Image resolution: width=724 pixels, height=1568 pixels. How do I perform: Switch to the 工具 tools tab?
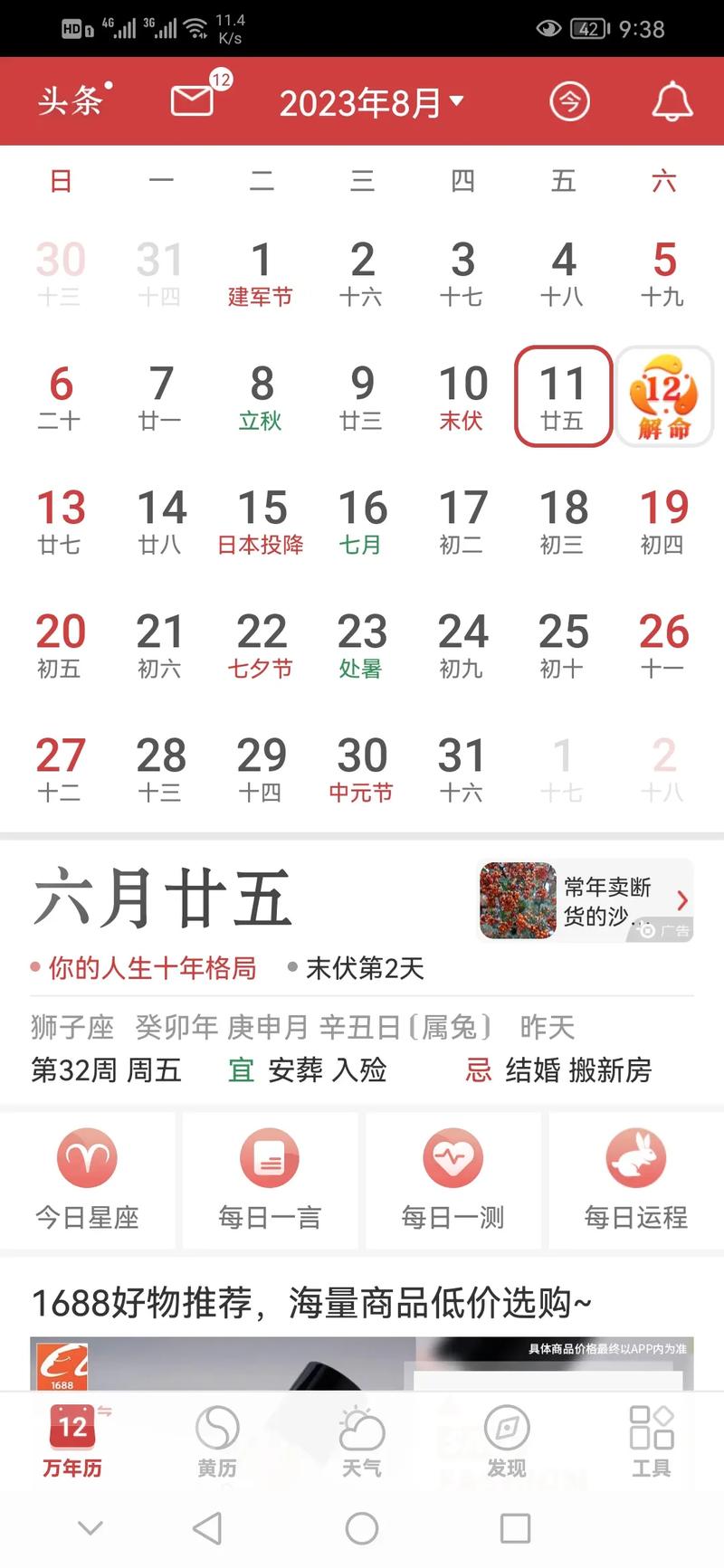652,1442
